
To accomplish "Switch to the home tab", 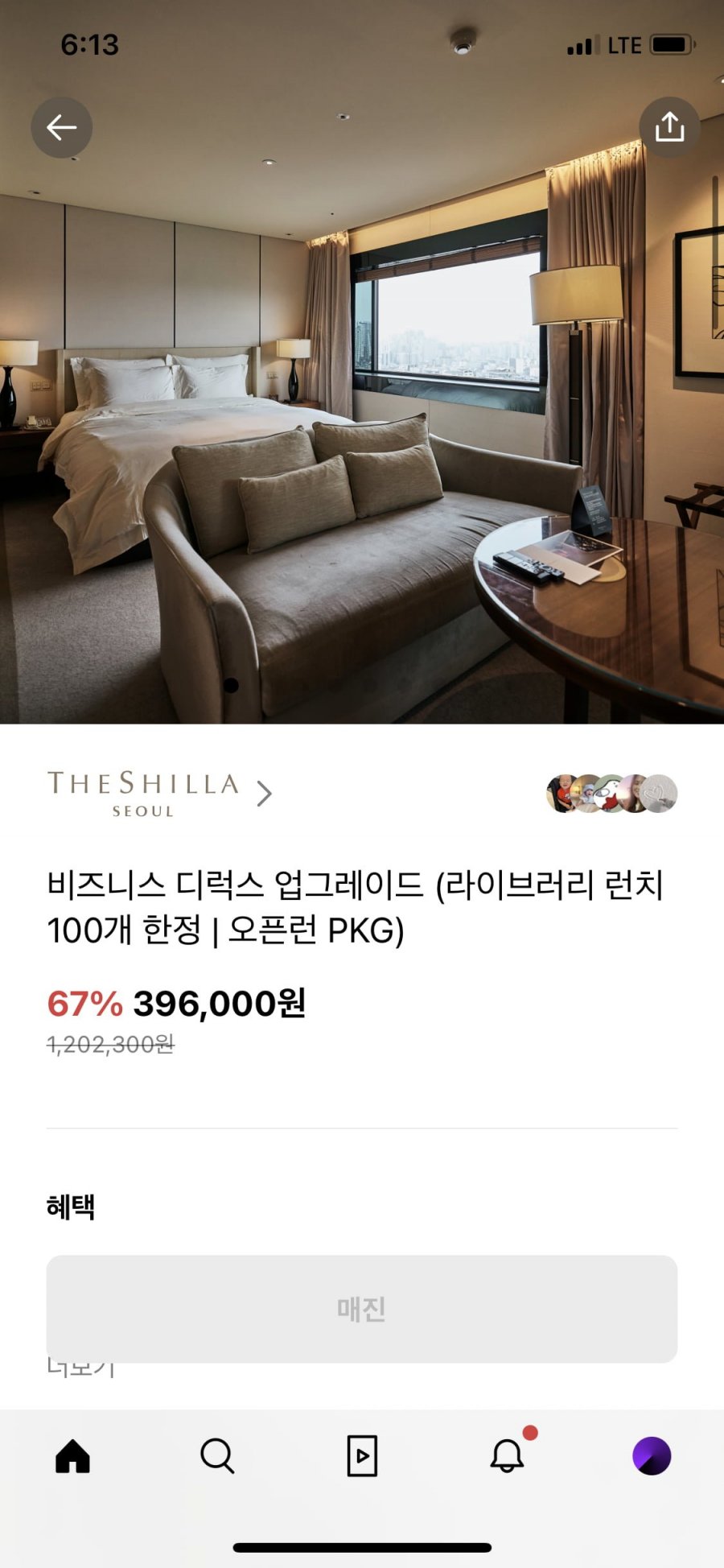I will click(x=72, y=1456).
